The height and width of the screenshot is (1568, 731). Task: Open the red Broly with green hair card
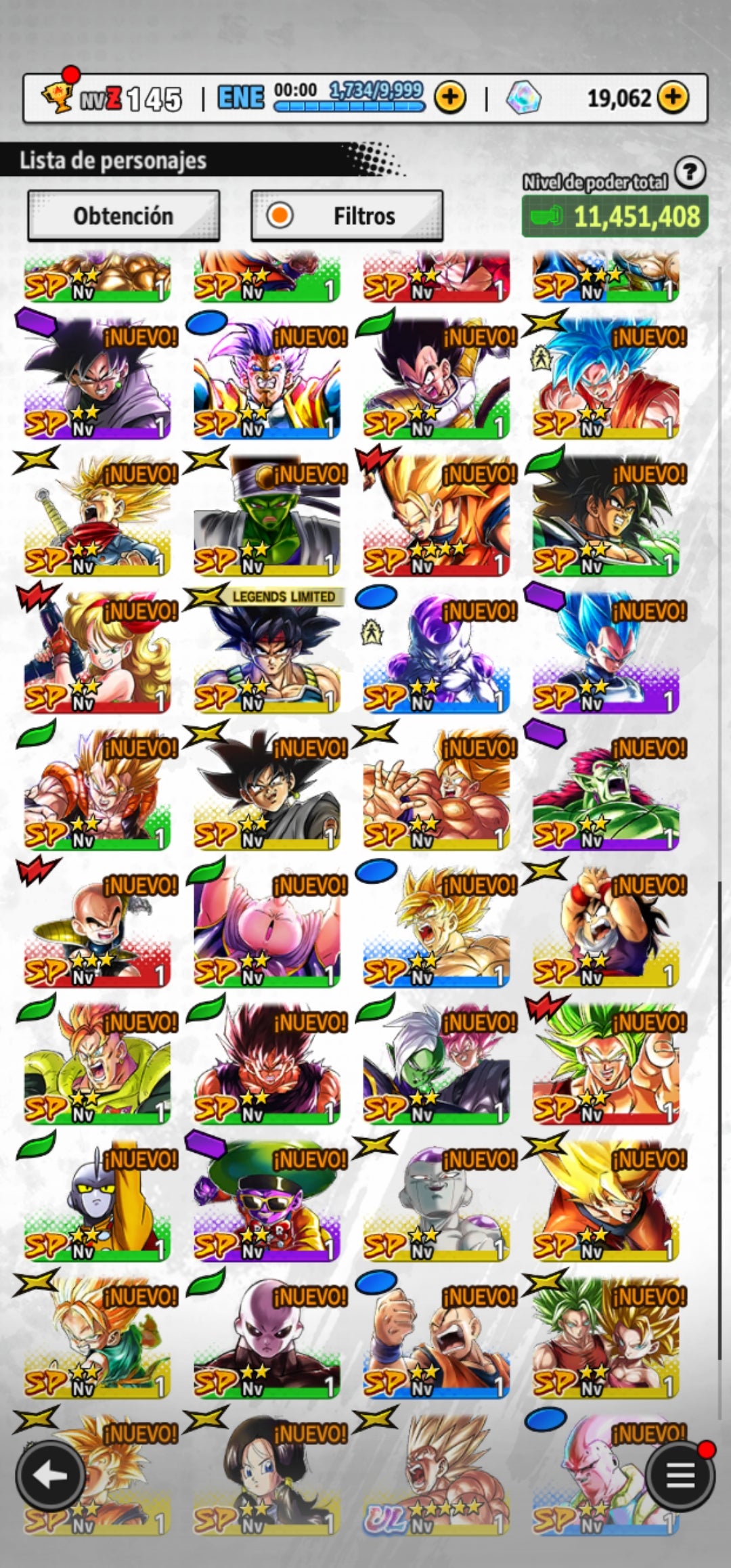[605, 1062]
